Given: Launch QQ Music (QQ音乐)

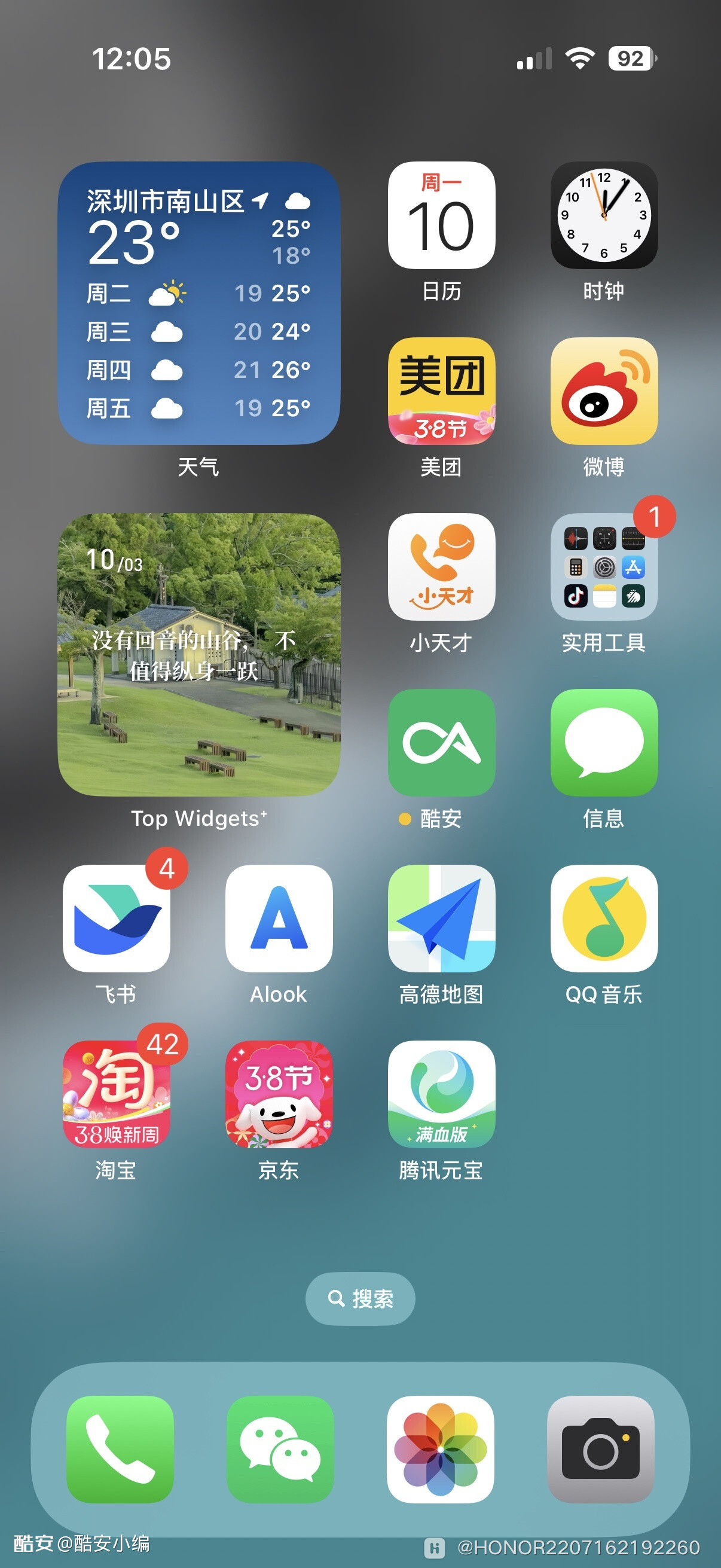Looking at the screenshot, I should click(604, 918).
